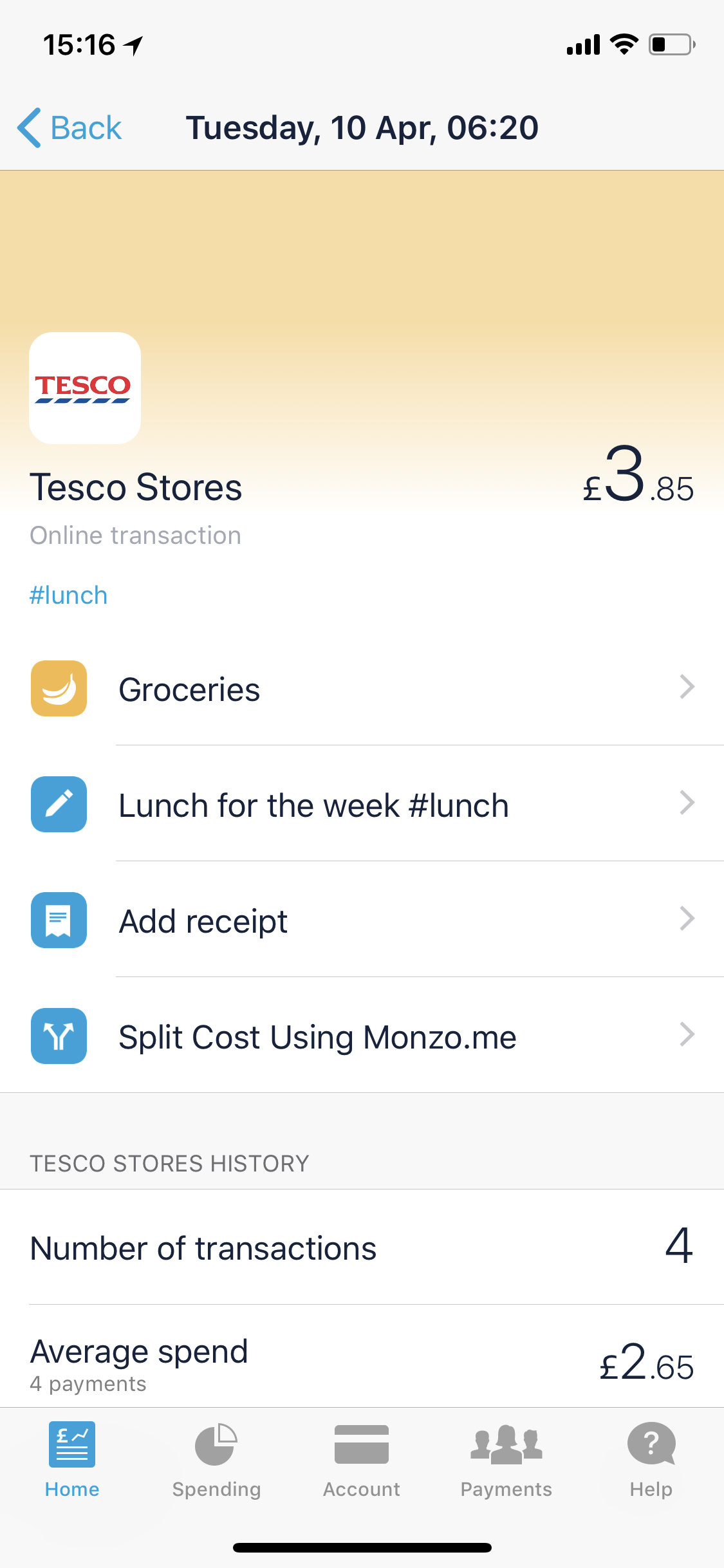The image size is (724, 1568).
Task: Change the Groceries category
Action: (x=362, y=689)
